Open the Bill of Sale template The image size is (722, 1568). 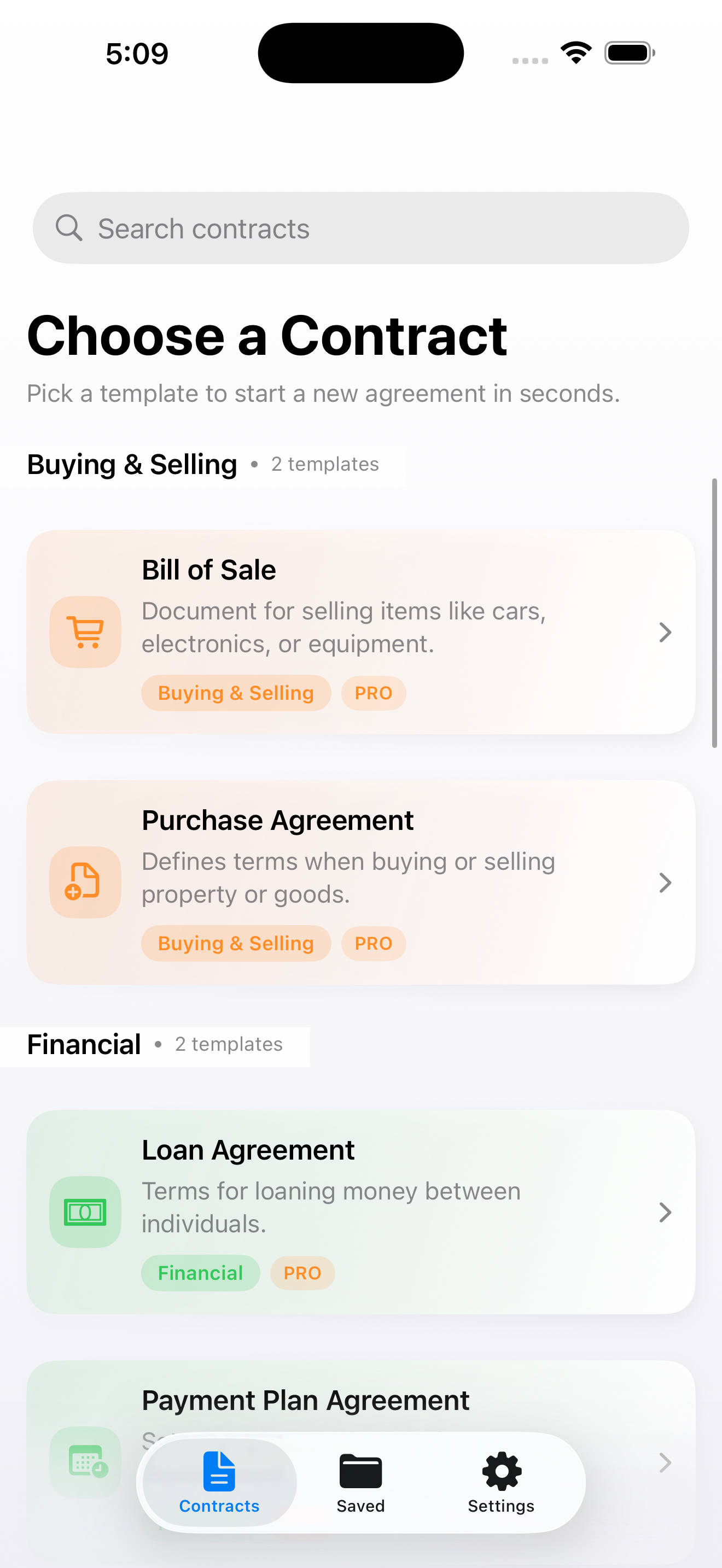tap(360, 631)
